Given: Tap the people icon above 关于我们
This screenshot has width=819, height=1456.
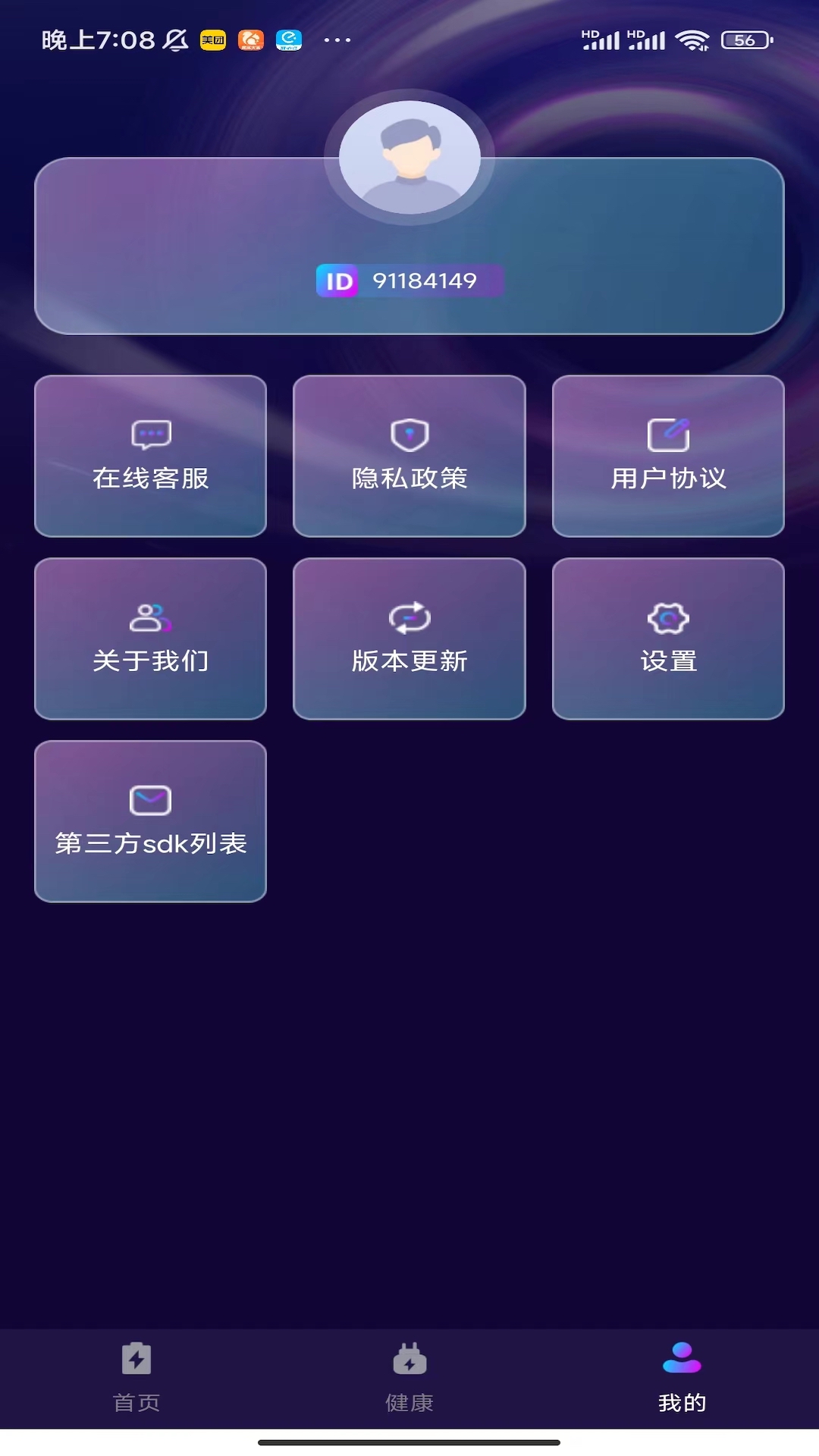Looking at the screenshot, I should 150,616.
